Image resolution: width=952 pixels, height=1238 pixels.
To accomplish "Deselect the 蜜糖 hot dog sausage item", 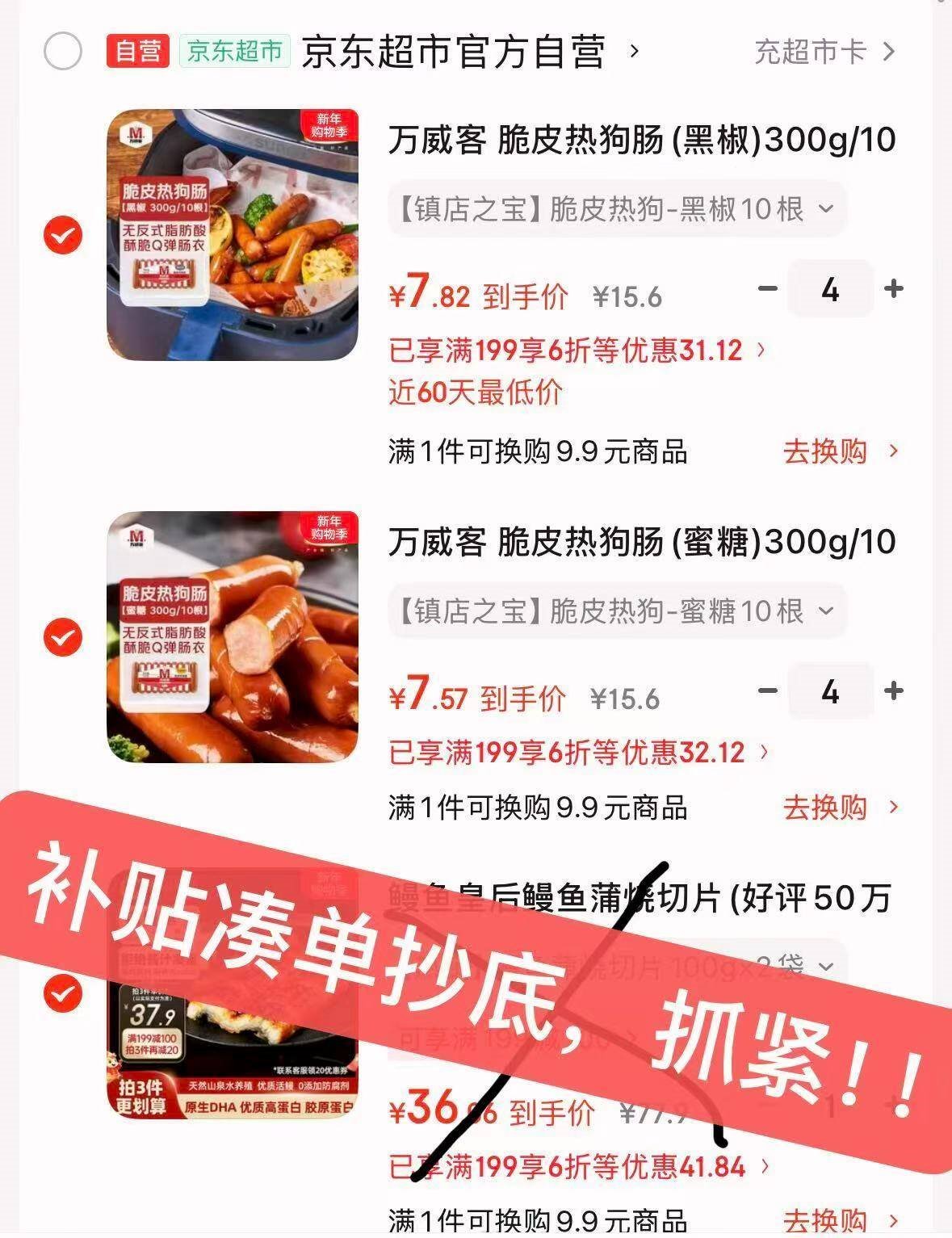I will (x=62, y=638).
